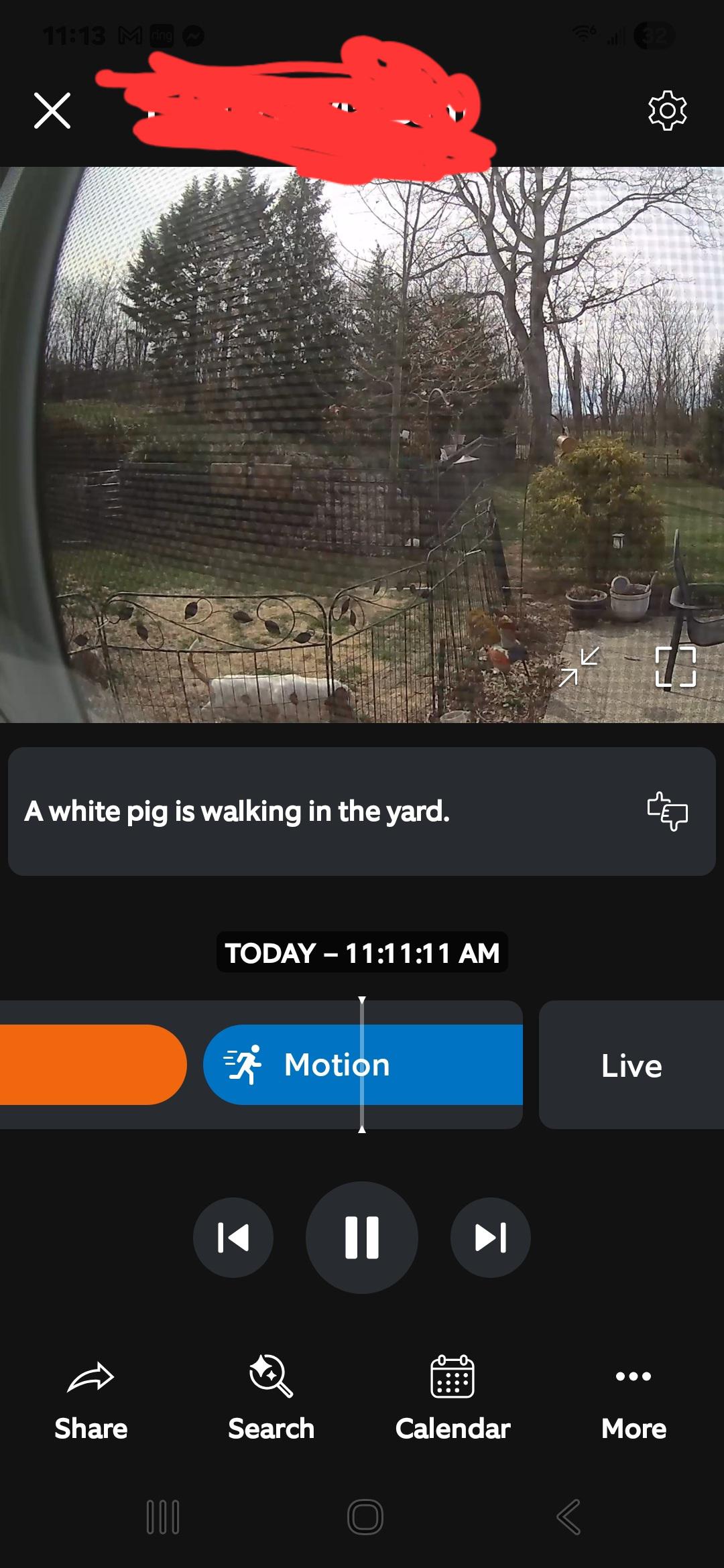This screenshot has width=724, height=1568.
Task: Go back using system navigation
Action: tap(568, 1517)
